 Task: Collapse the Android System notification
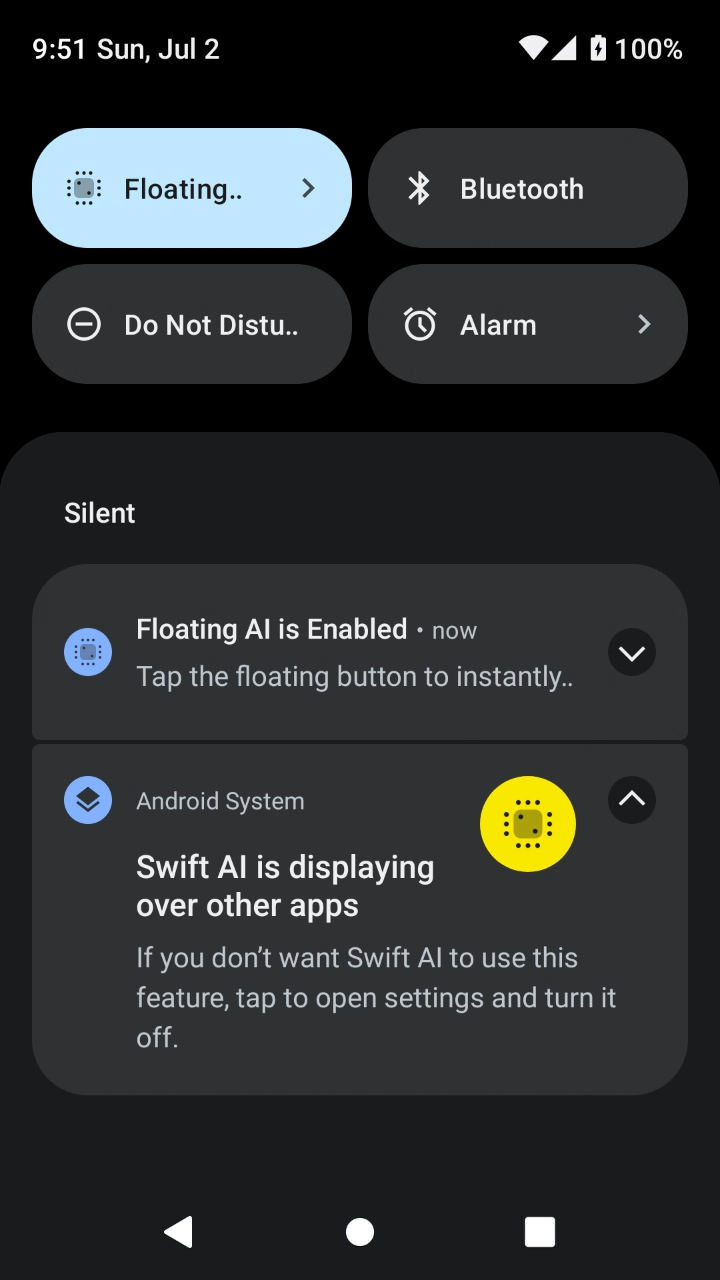[631, 800]
